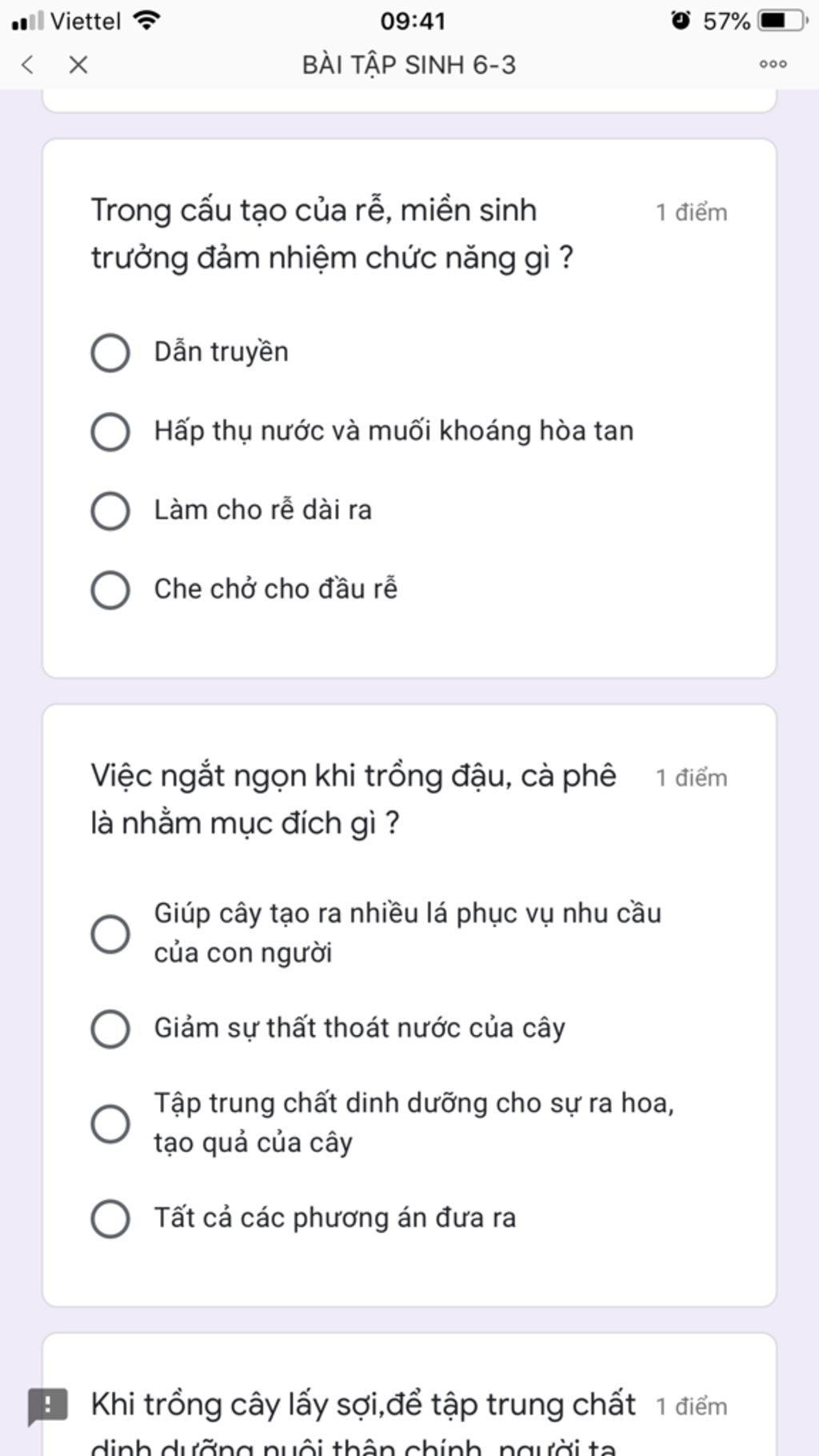Image resolution: width=819 pixels, height=1456 pixels.
Task: Choose Hấp thụ nước và muối khoáng hòa tan
Action: (x=110, y=432)
